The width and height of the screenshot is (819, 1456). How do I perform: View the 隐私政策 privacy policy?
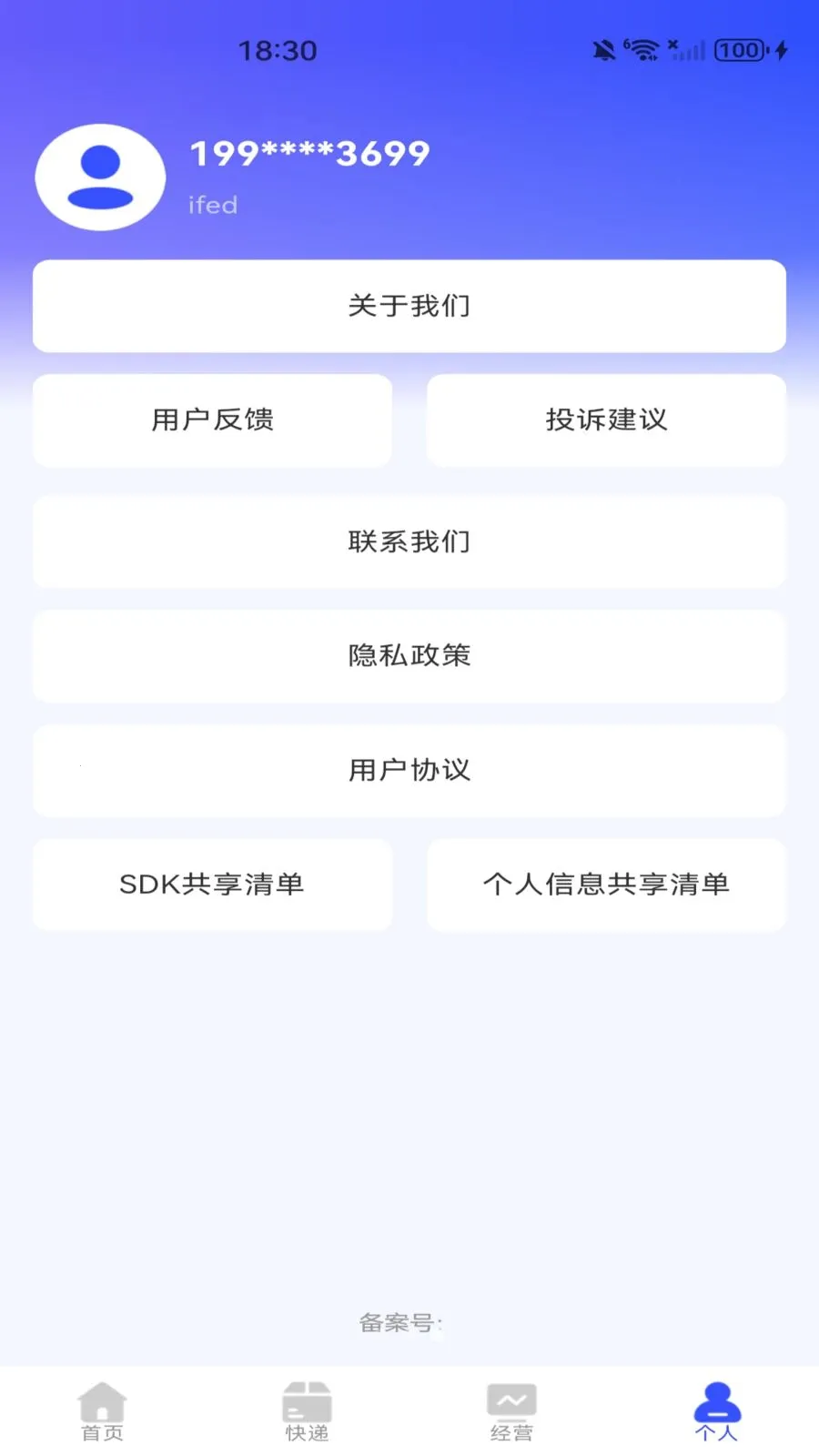coord(409,655)
